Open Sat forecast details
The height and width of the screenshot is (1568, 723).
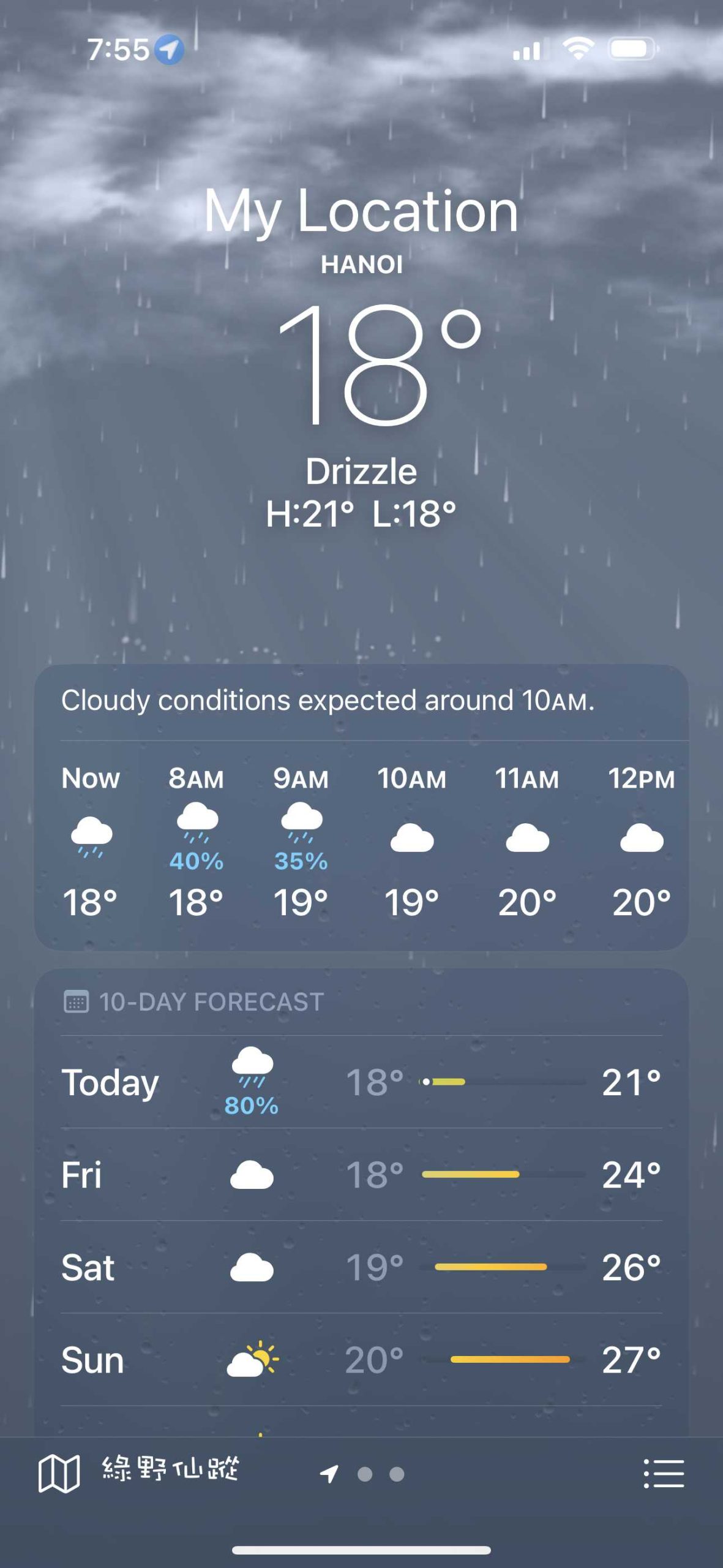pos(361,1267)
